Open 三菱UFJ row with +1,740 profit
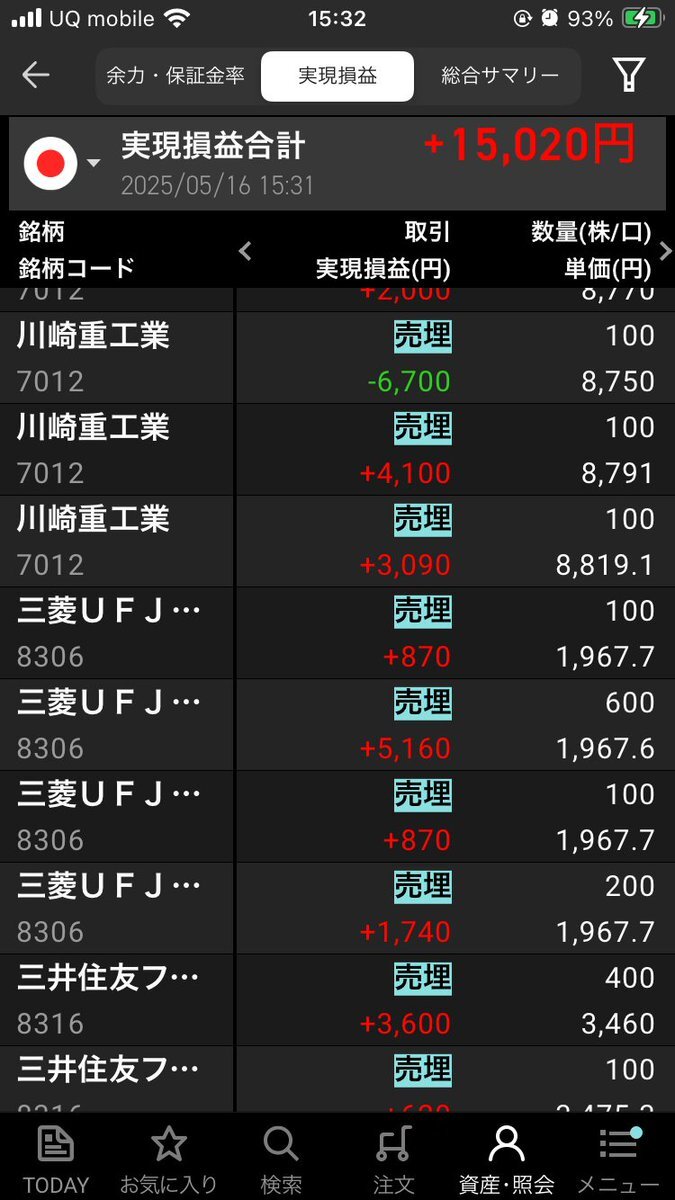 click(337, 908)
